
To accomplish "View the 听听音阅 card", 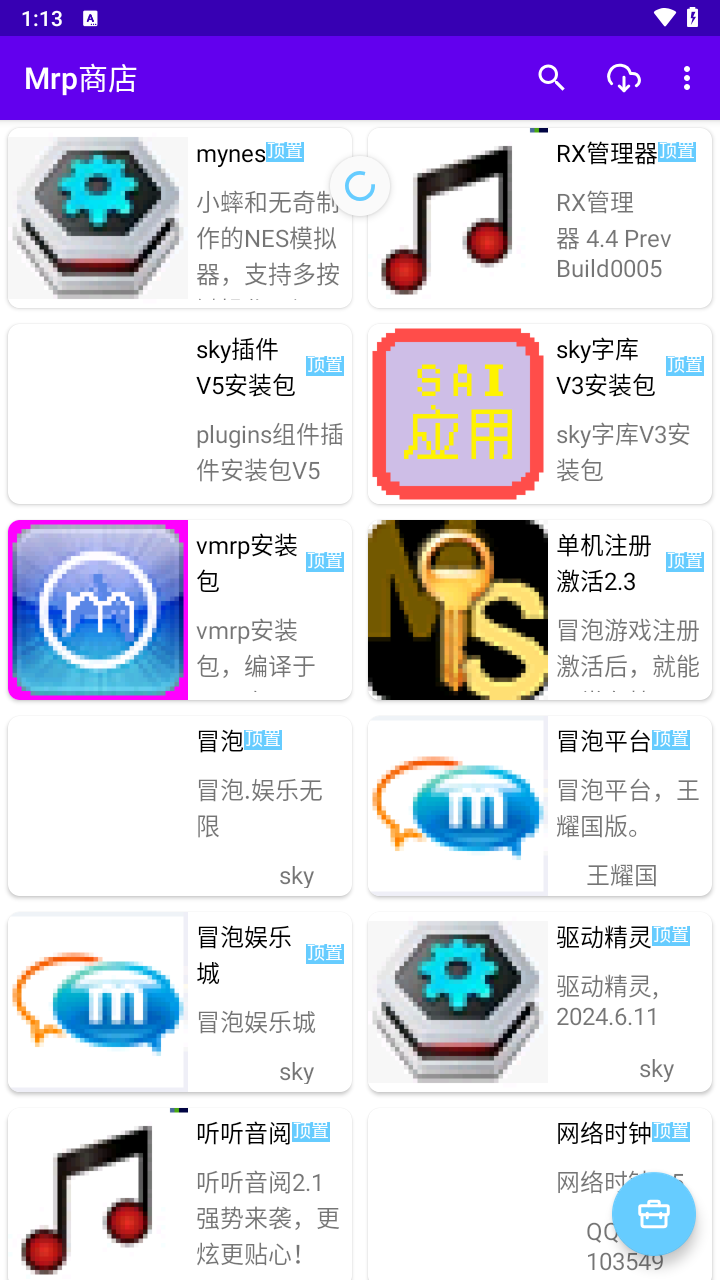I will coord(180,1195).
